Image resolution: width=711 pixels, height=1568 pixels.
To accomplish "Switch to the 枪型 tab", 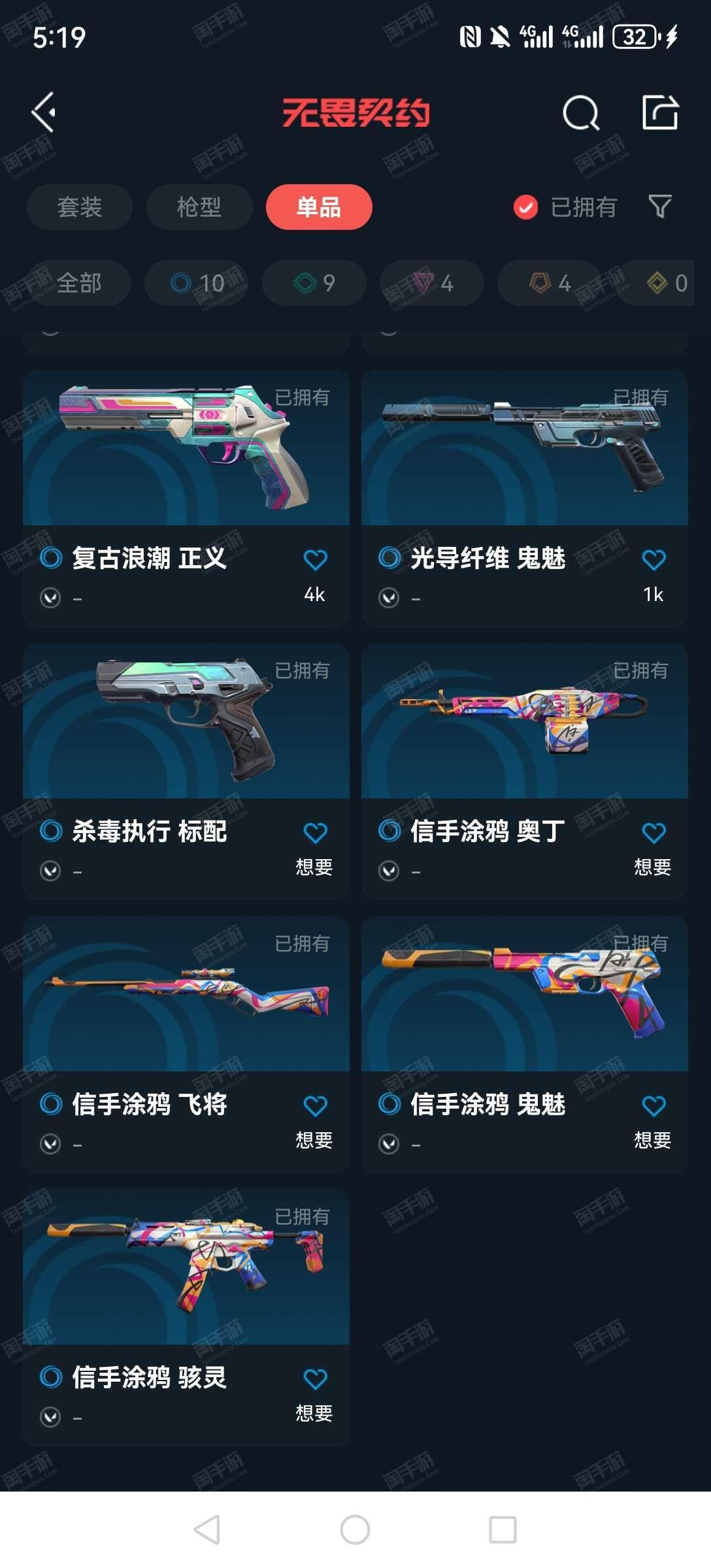I will click(199, 207).
